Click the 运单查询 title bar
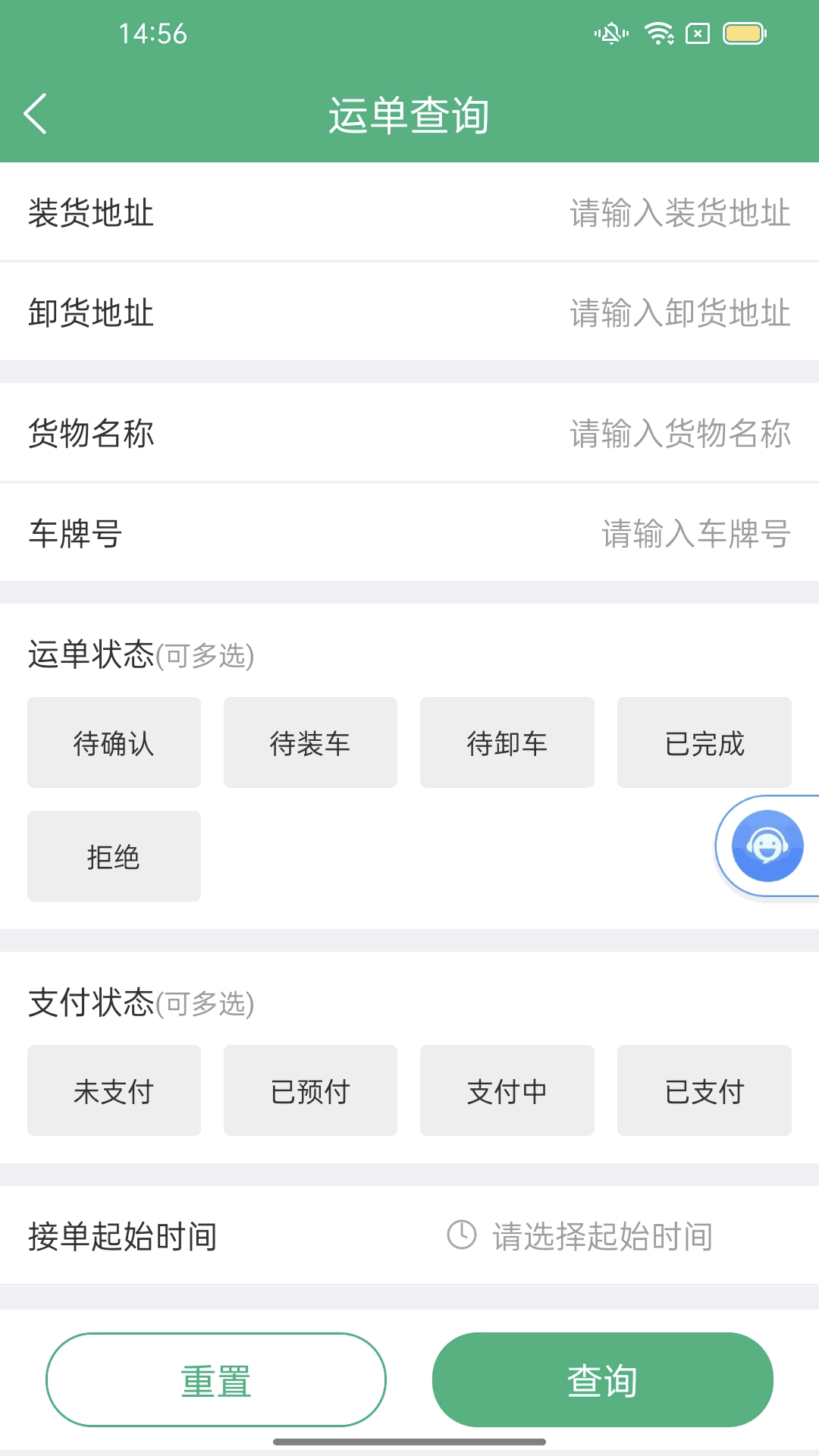819x1456 pixels. pyautogui.click(x=409, y=114)
